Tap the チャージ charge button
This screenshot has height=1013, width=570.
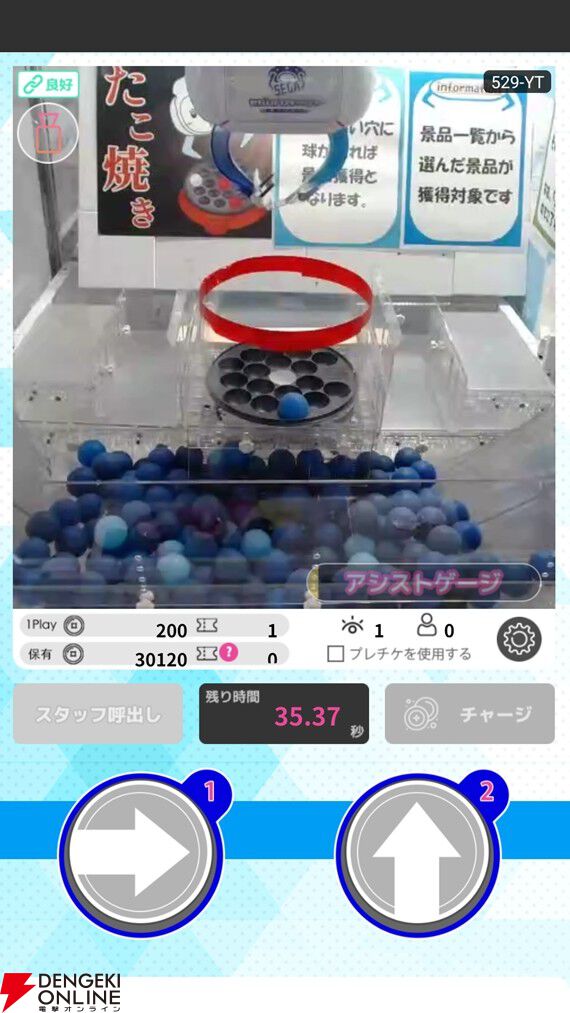coord(470,714)
